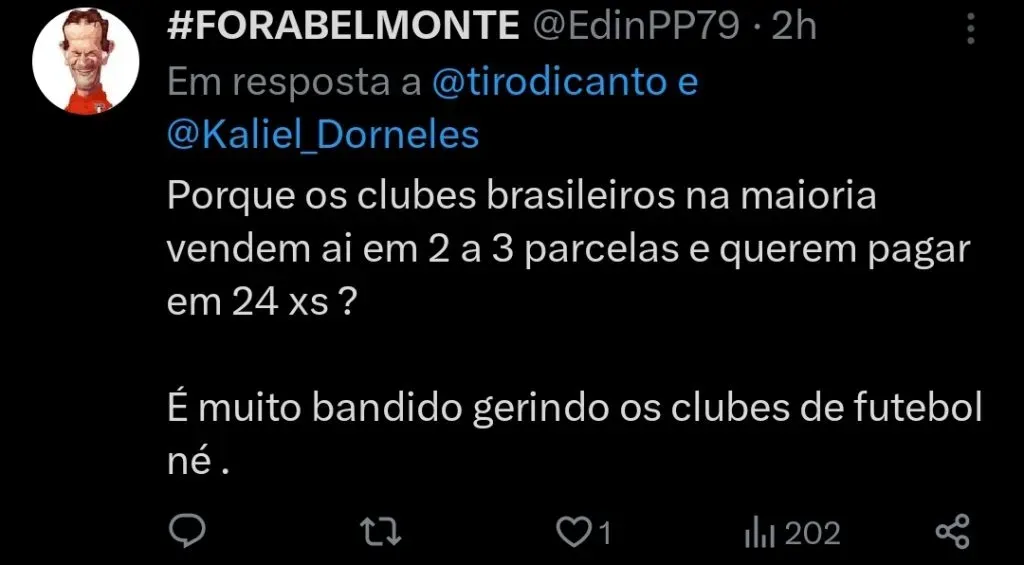Screen dimensions: 1024x565
Task: View the tweet's 202 views analytics
Action: point(791,533)
